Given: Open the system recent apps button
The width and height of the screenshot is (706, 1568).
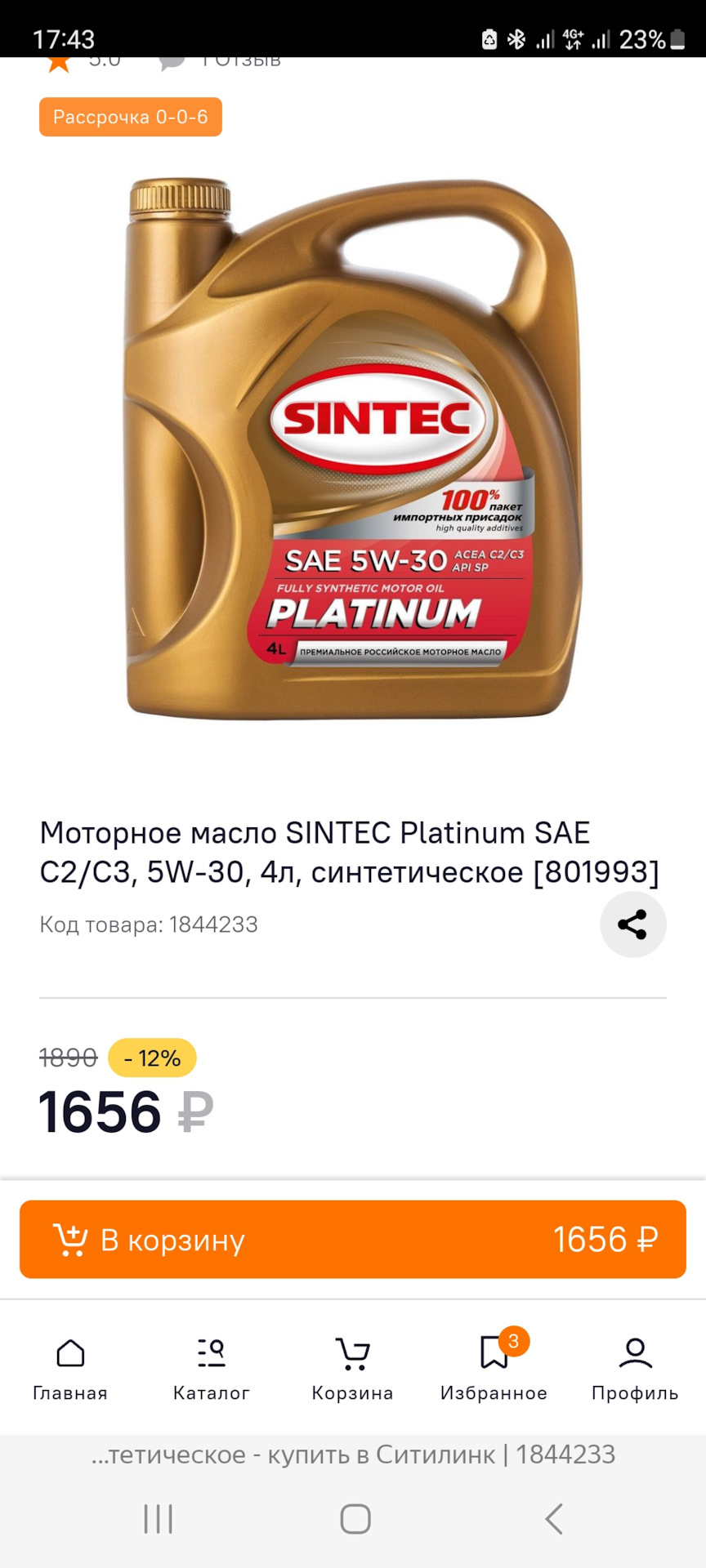Looking at the screenshot, I should (159, 1519).
